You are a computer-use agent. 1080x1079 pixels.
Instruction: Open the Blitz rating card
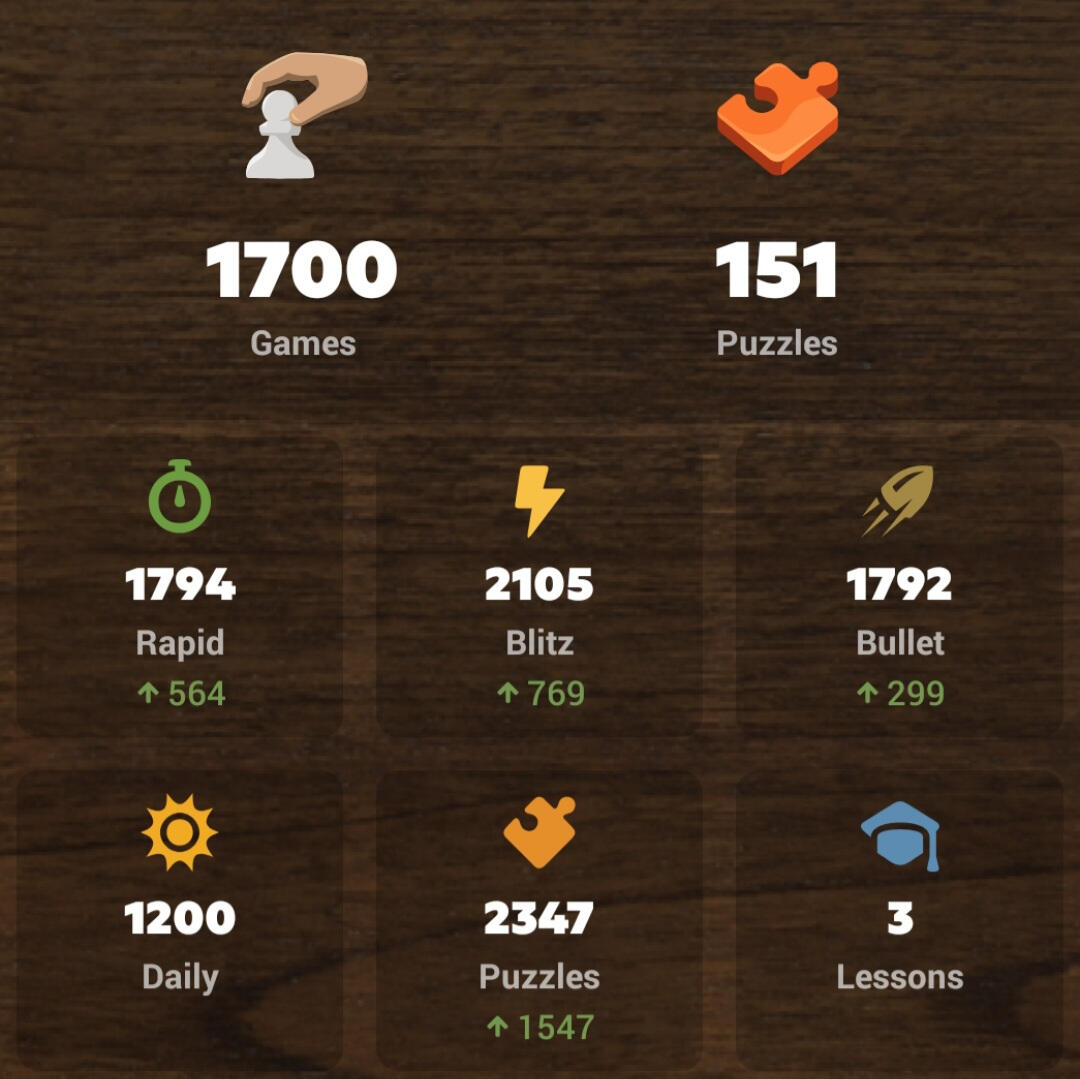[539, 587]
